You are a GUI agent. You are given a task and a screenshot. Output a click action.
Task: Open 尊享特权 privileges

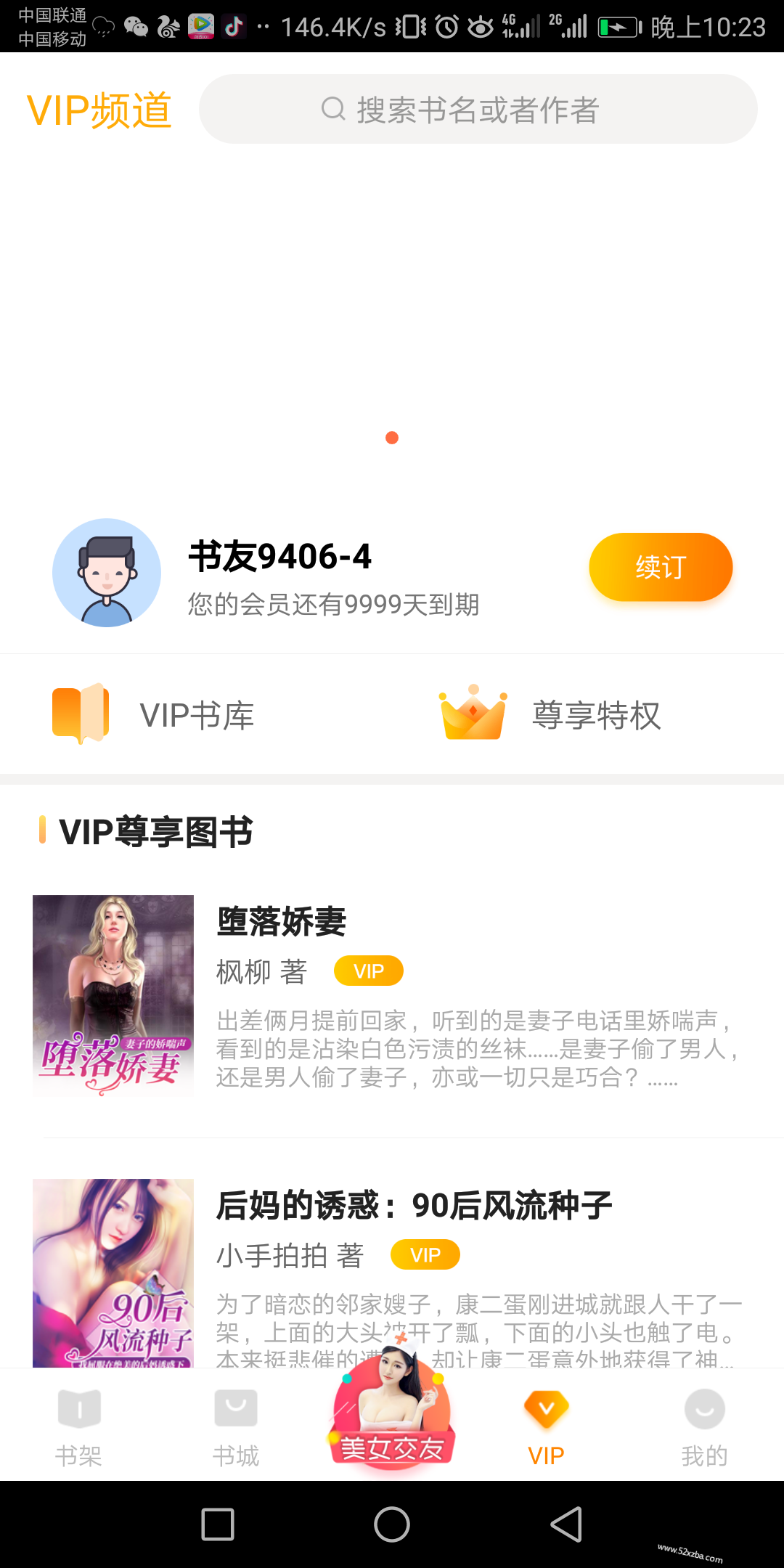550,715
